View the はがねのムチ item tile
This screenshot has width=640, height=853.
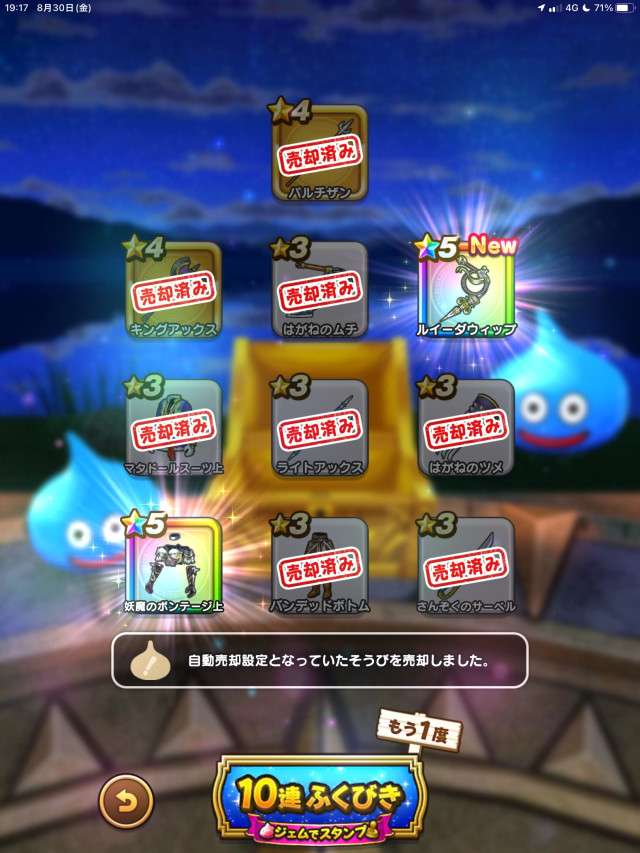tap(320, 290)
